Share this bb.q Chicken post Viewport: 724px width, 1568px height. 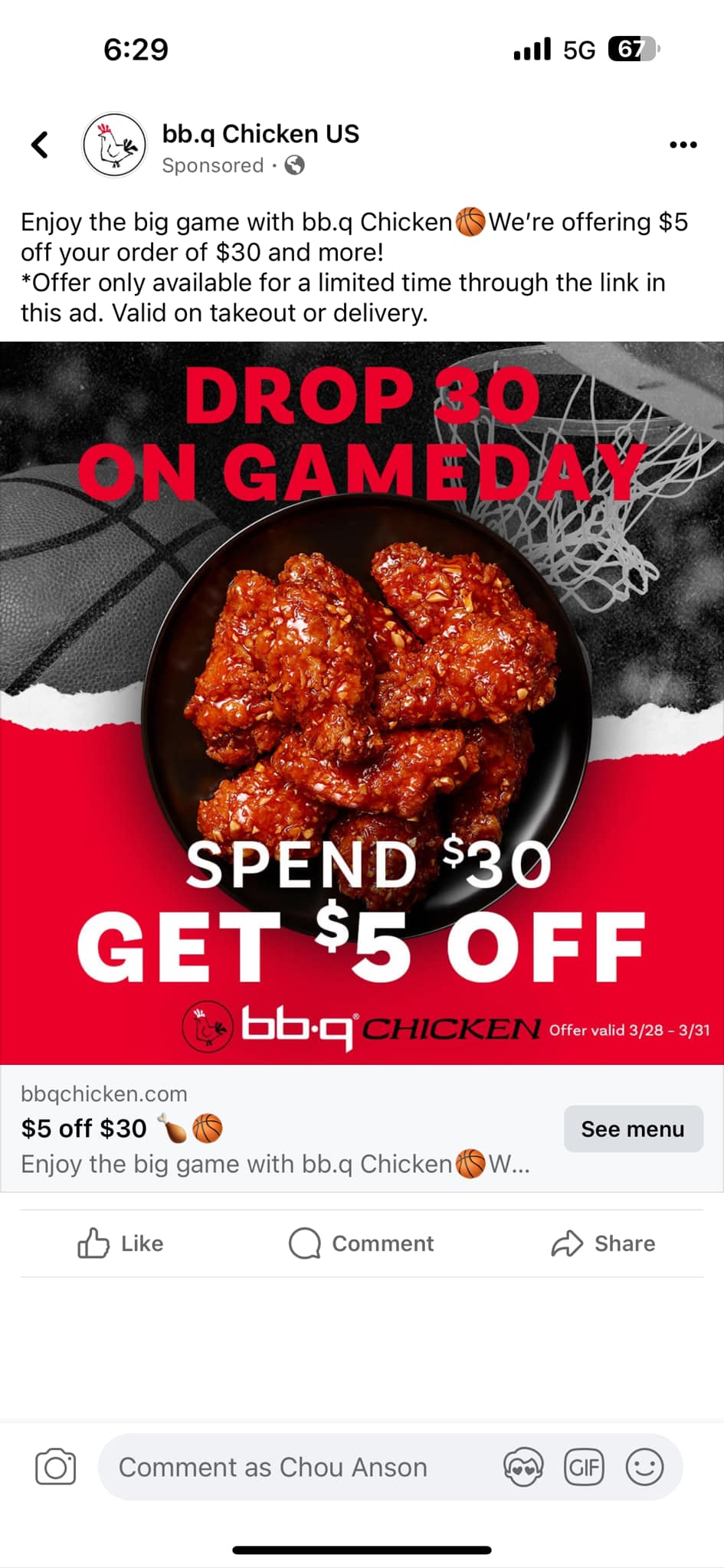click(x=603, y=1243)
